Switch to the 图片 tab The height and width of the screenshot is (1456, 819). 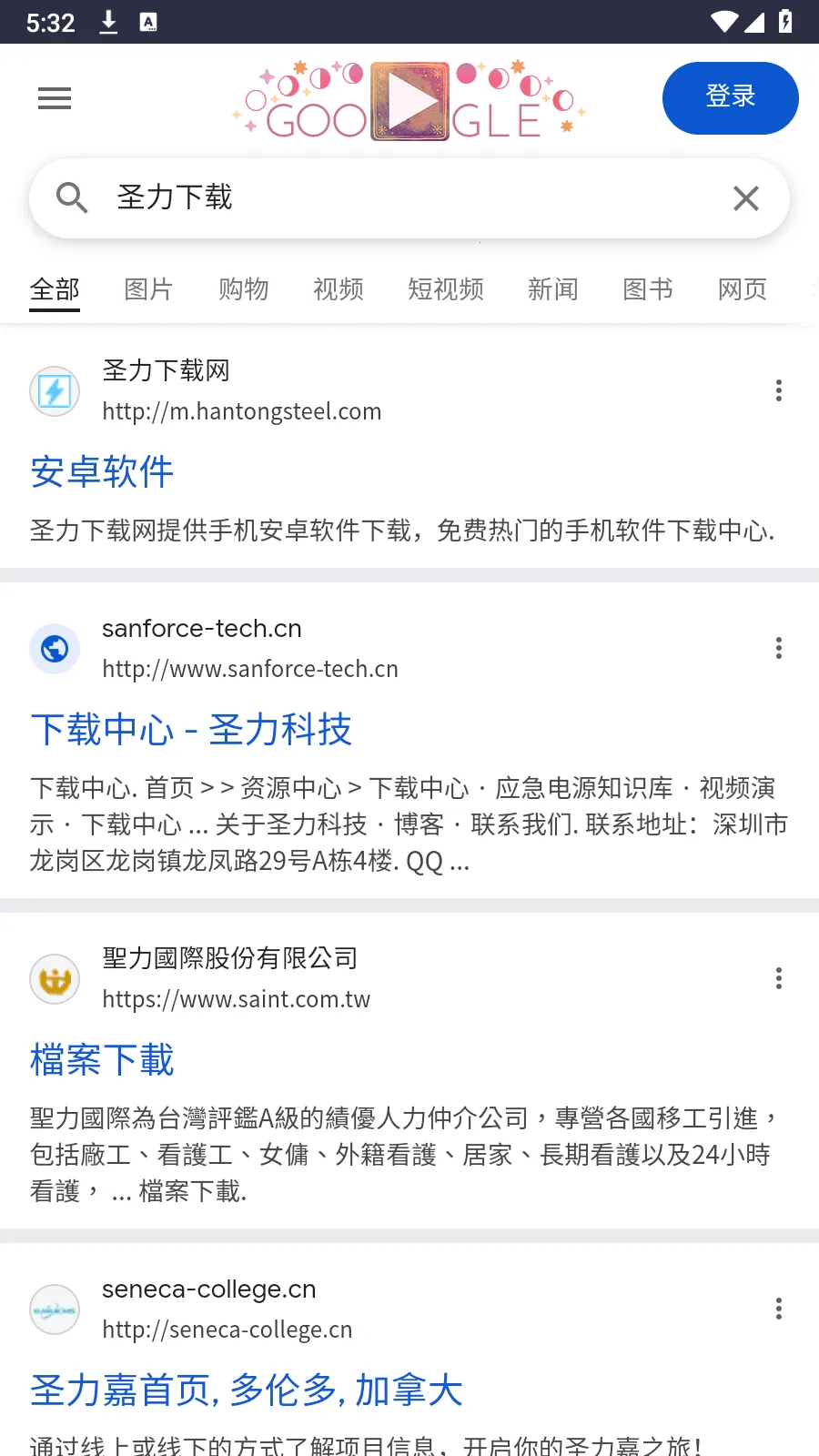[x=148, y=288]
